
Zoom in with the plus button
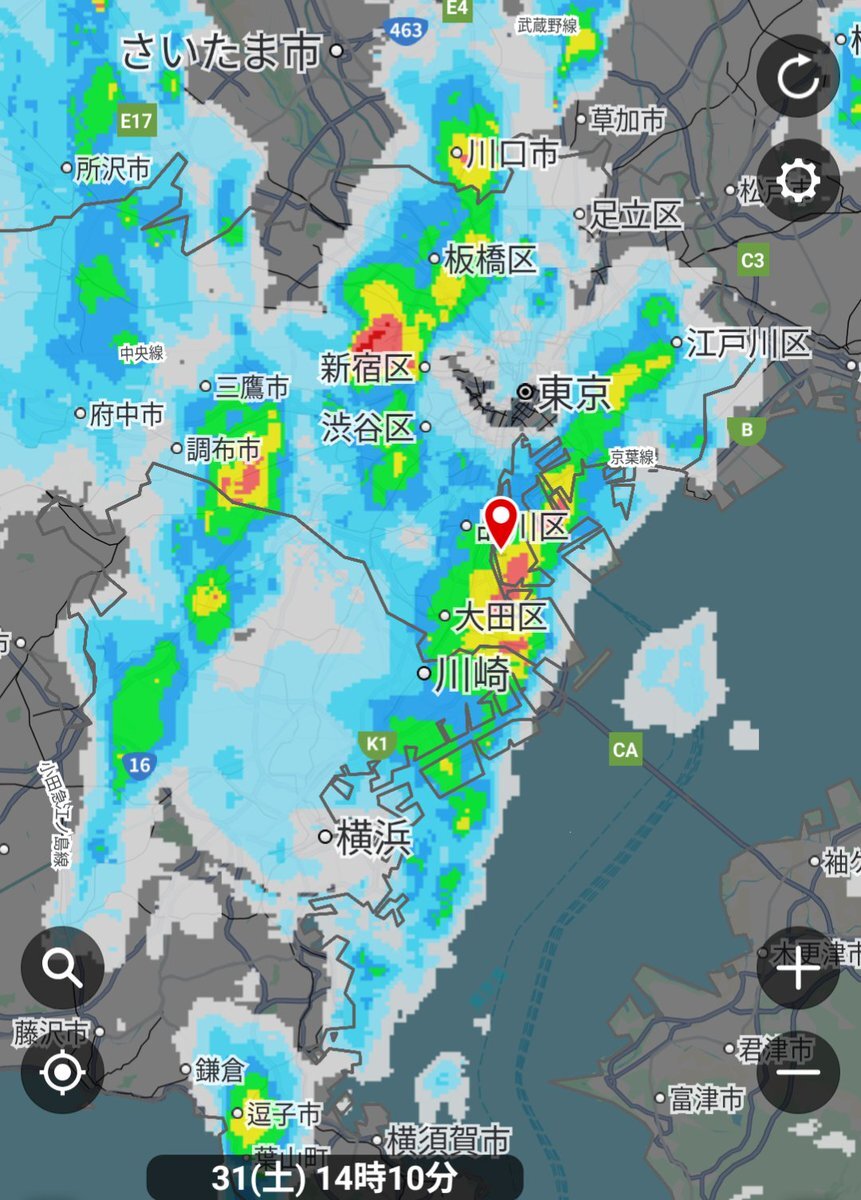(798, 968)
